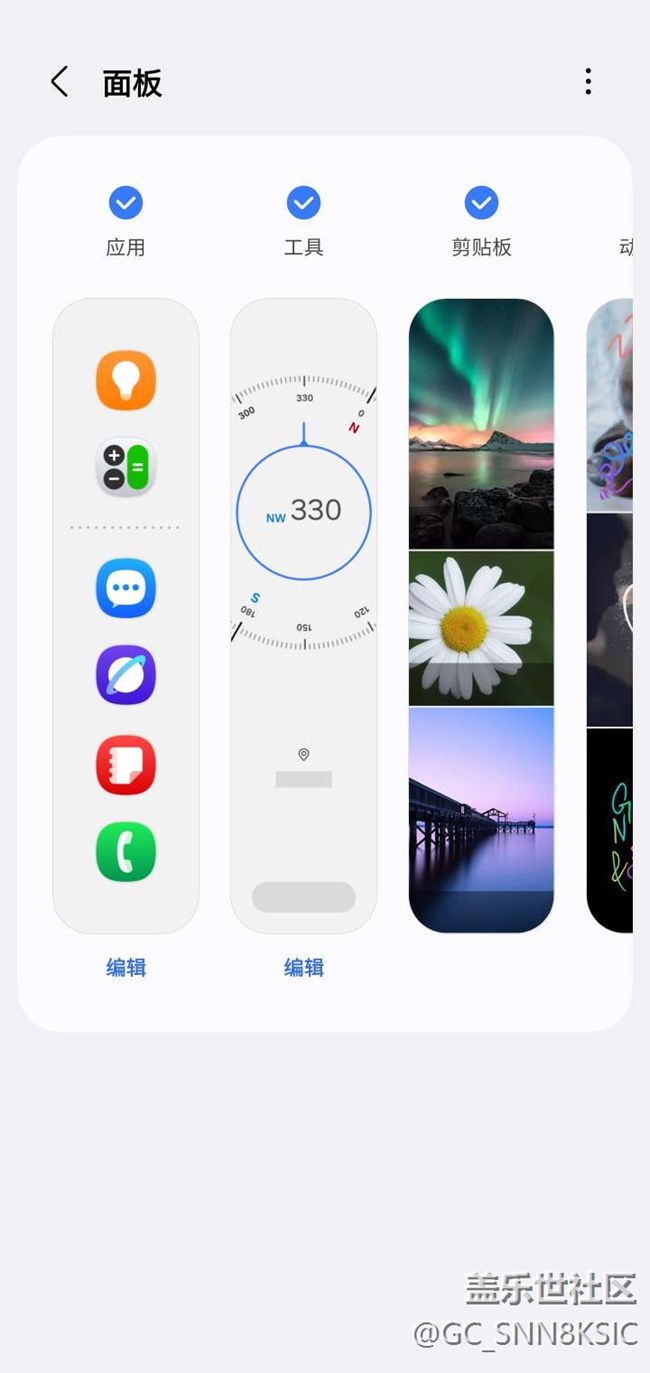
Task: Uncheck the 工具 panel checkbox
Action: [x=304, y=203]
